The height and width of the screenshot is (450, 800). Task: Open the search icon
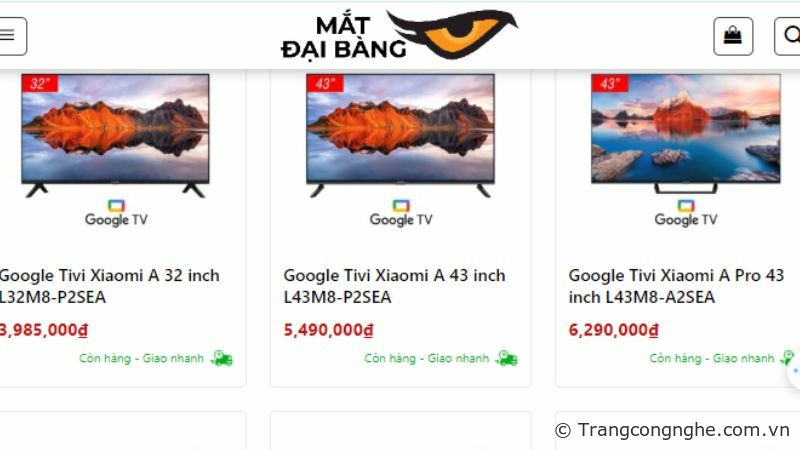[x=790, y=36]
